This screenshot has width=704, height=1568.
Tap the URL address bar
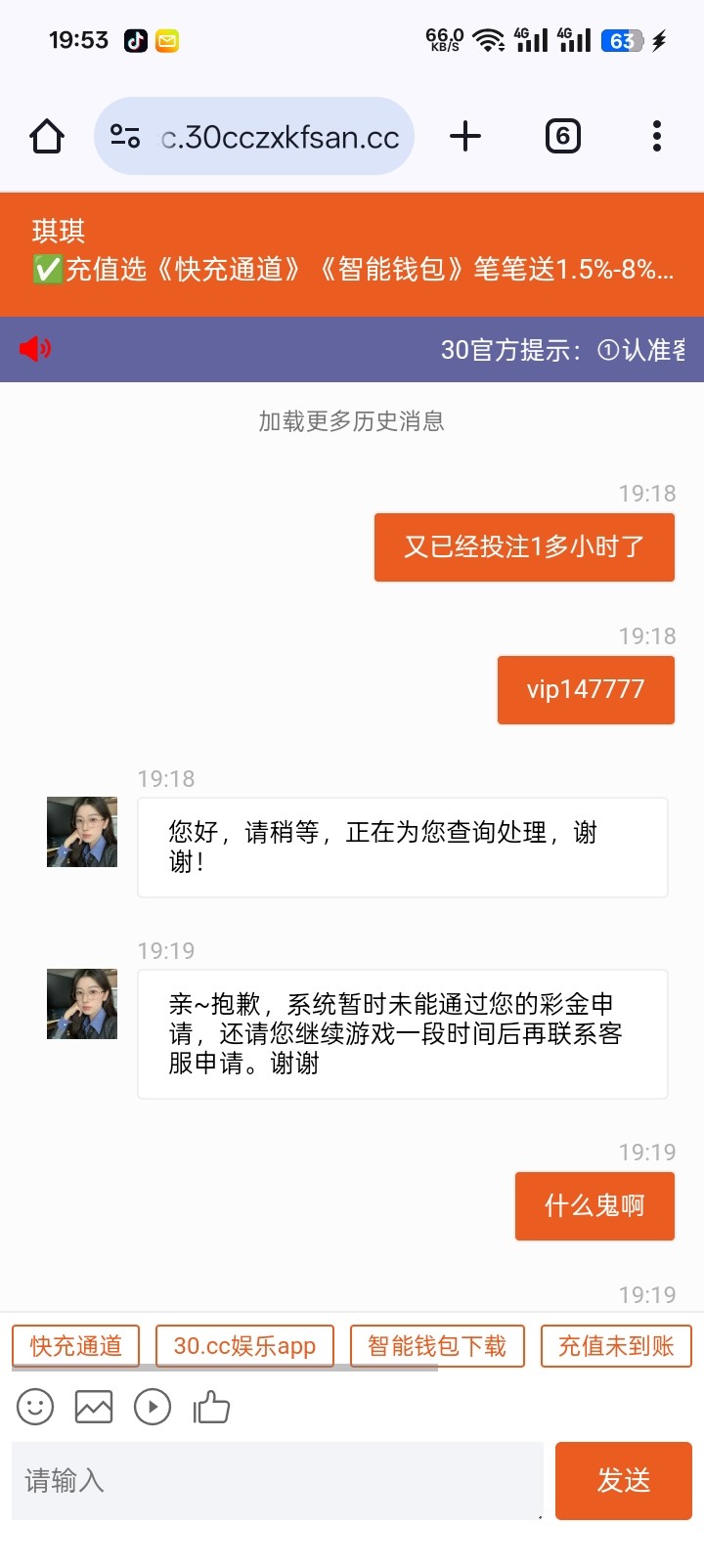pos(279,137)
